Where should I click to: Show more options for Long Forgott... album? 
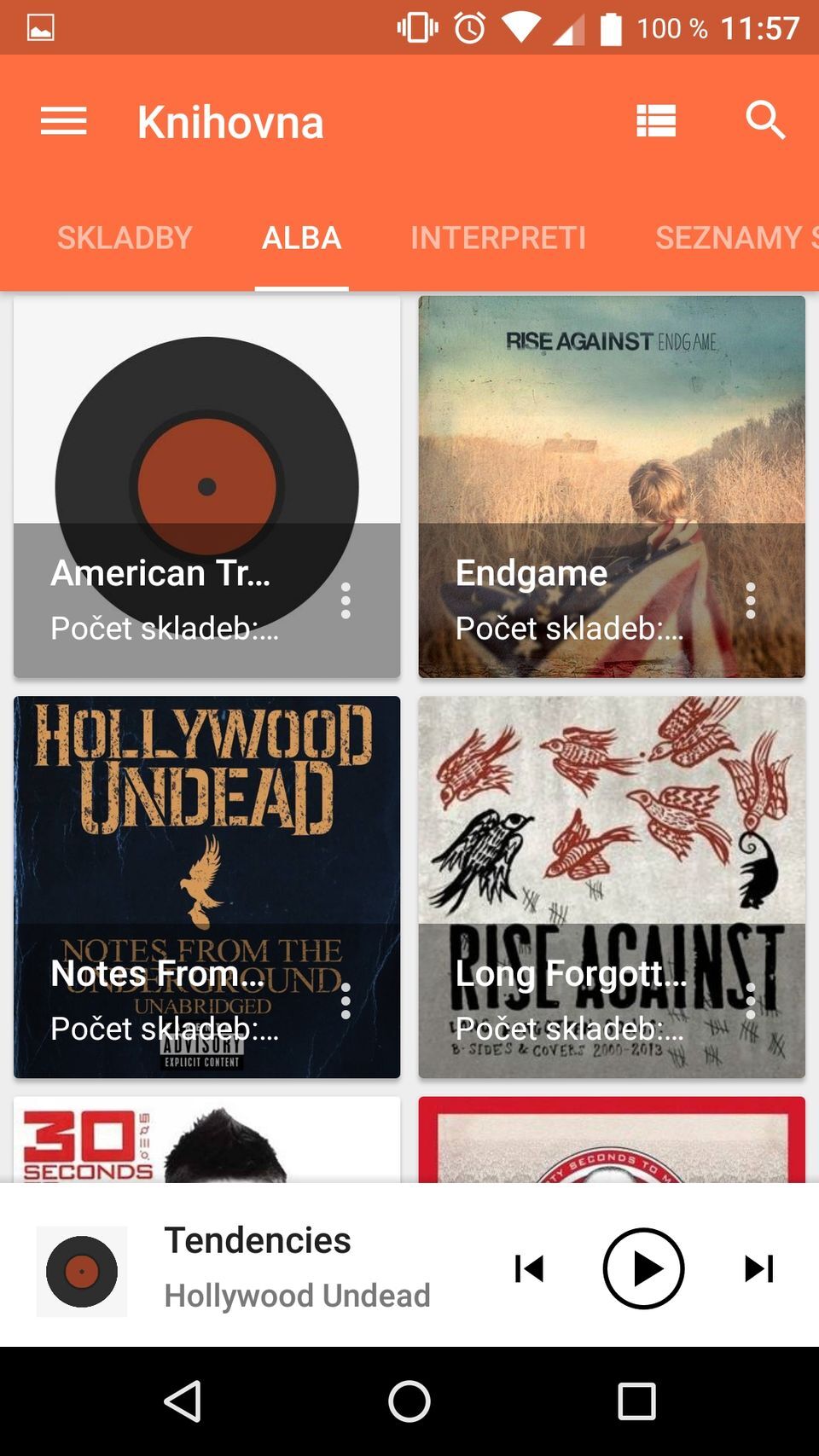(751, 1001)
